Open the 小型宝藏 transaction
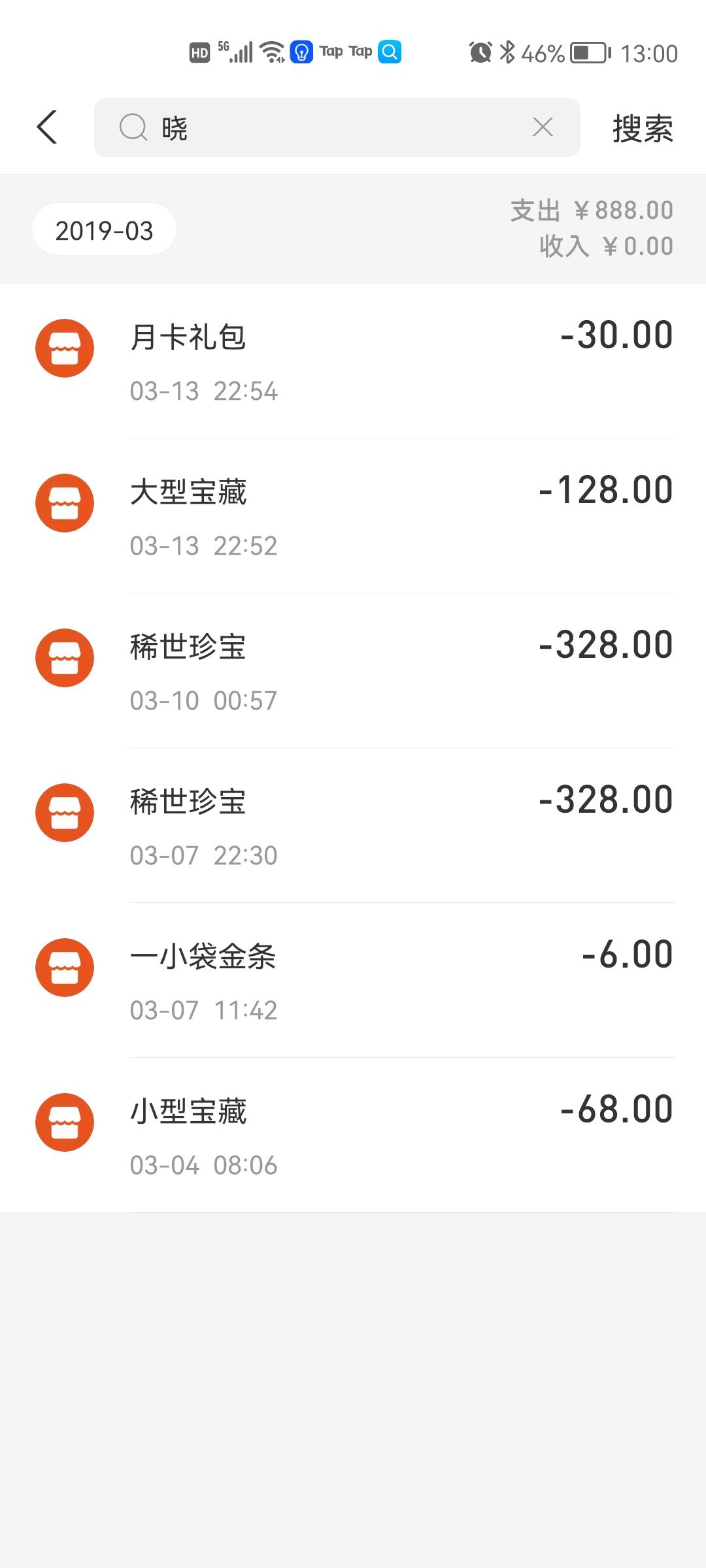Viewport: 706px width, 1568px height. point(353,1135)
